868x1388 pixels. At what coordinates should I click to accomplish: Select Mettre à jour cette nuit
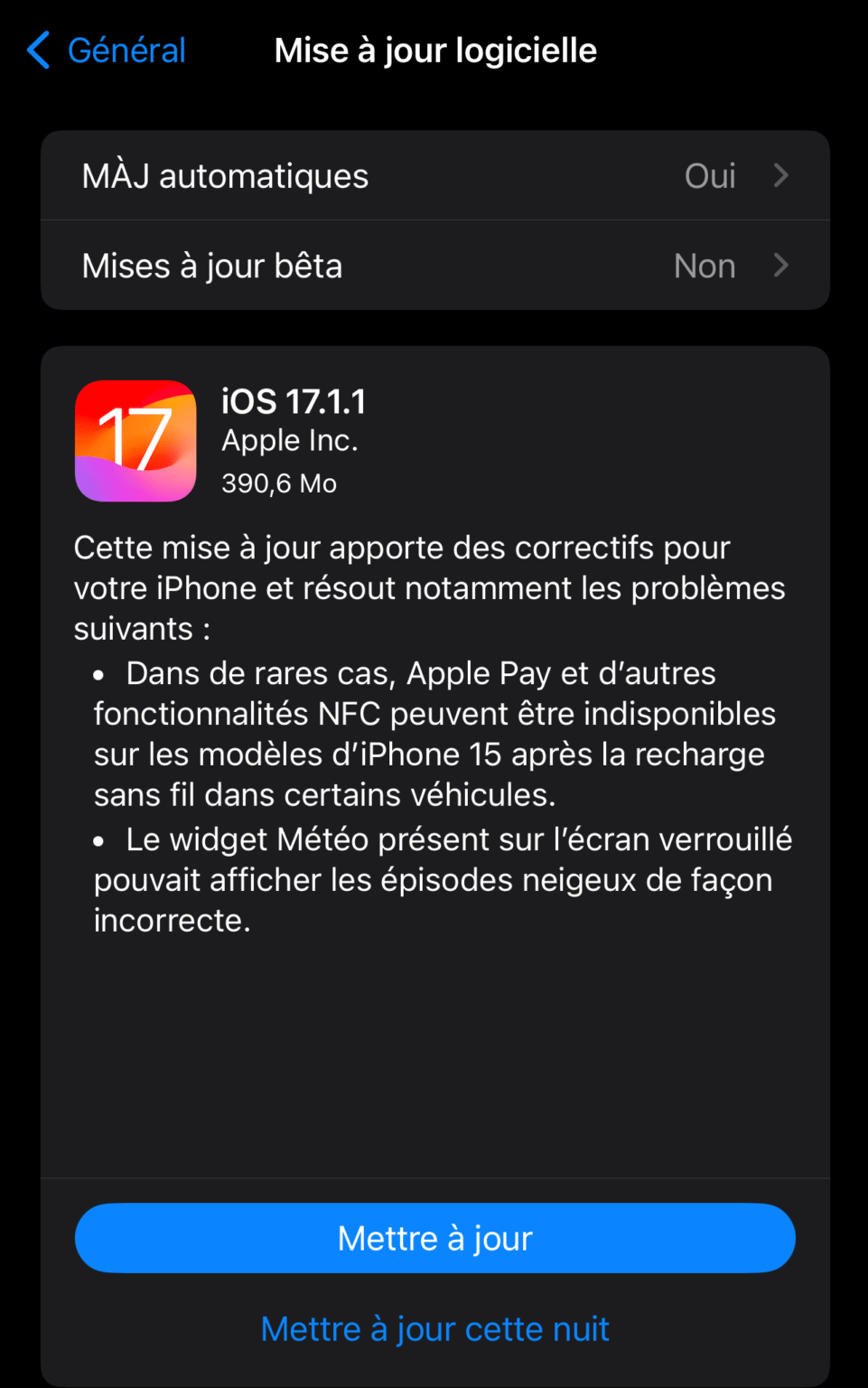[434, 1329]
